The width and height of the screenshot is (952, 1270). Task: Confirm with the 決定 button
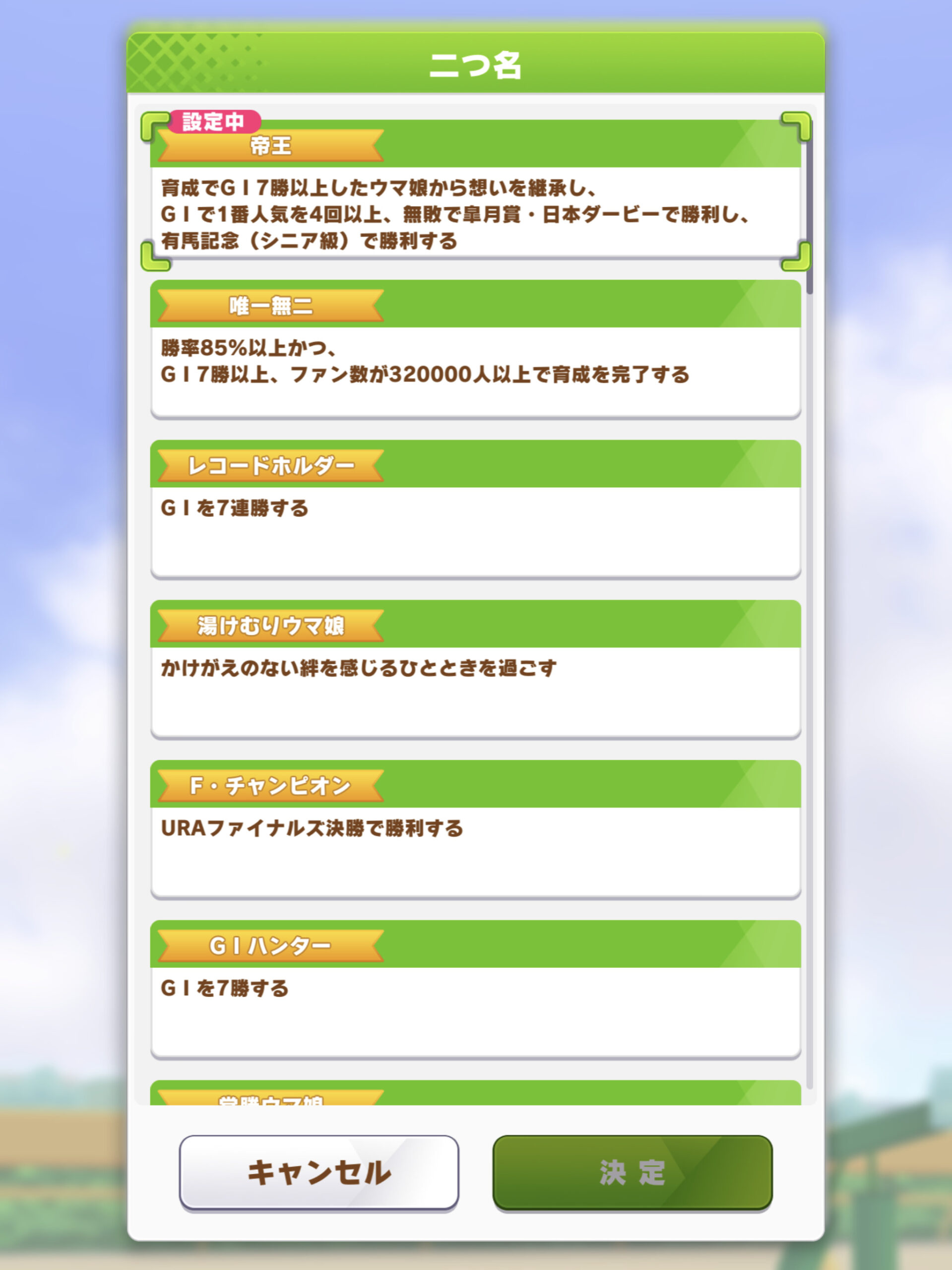coord(632,1172)
